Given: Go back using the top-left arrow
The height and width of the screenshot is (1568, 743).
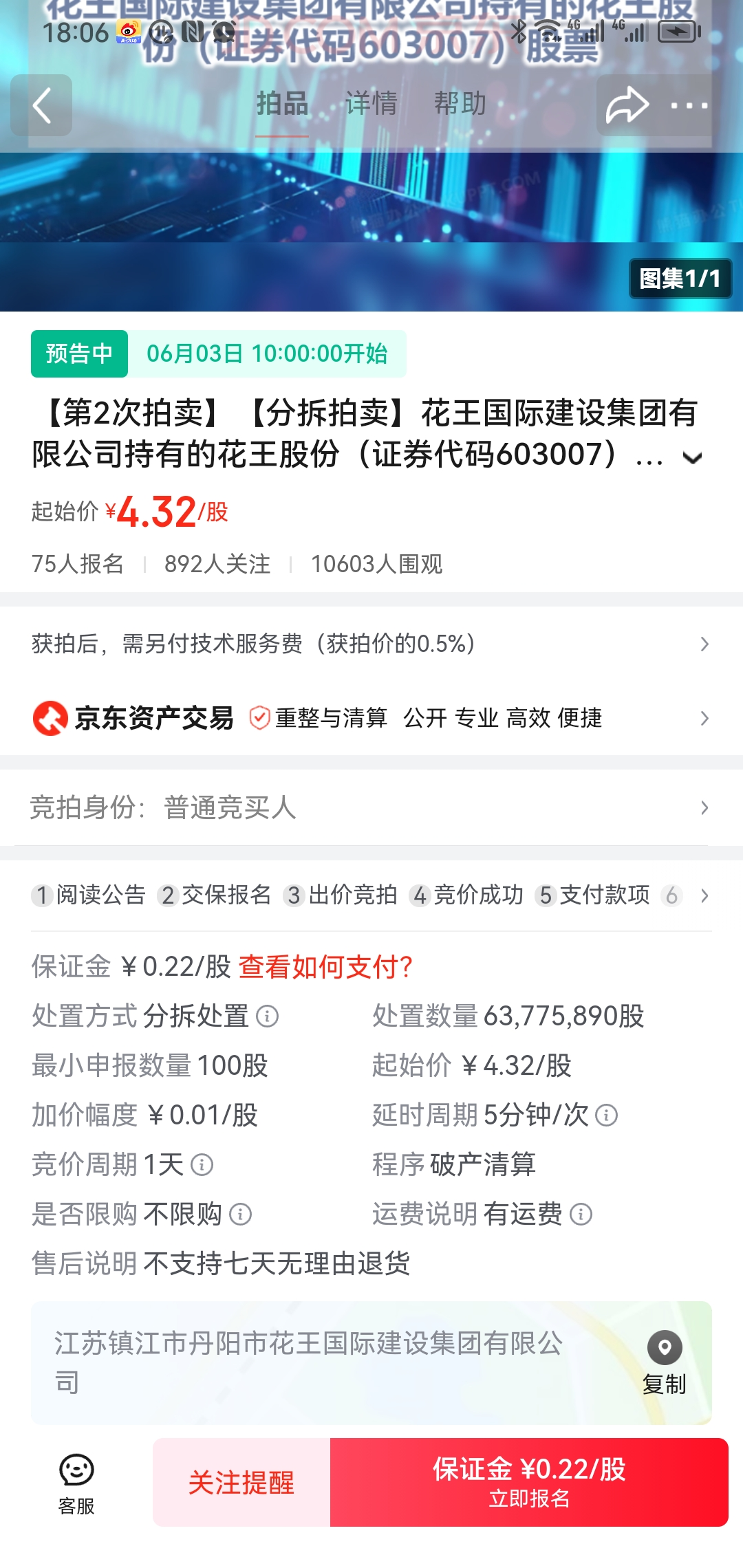Looking at the screenshot, I should tap(41, 106).
